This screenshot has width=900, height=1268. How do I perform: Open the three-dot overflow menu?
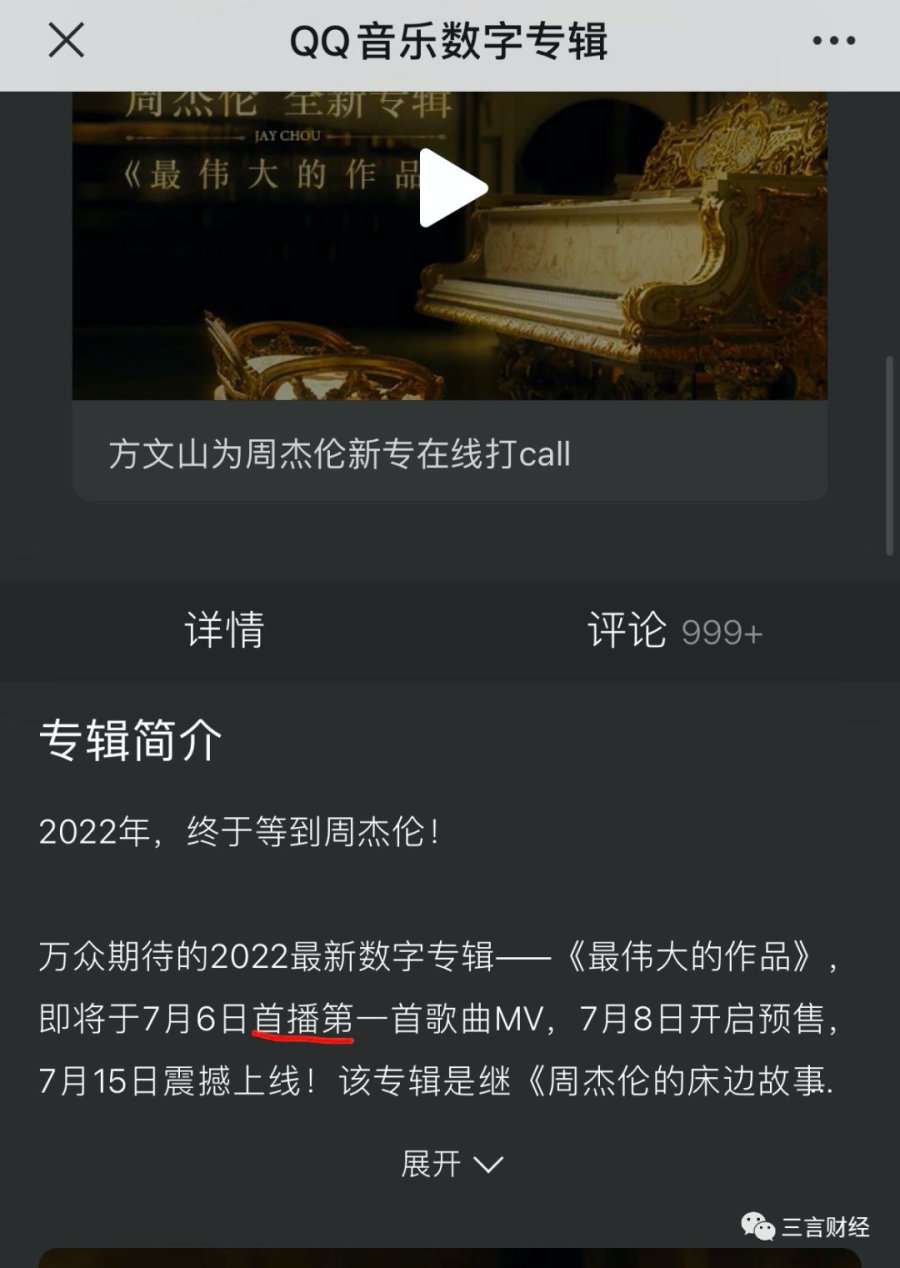pos(833,41)
